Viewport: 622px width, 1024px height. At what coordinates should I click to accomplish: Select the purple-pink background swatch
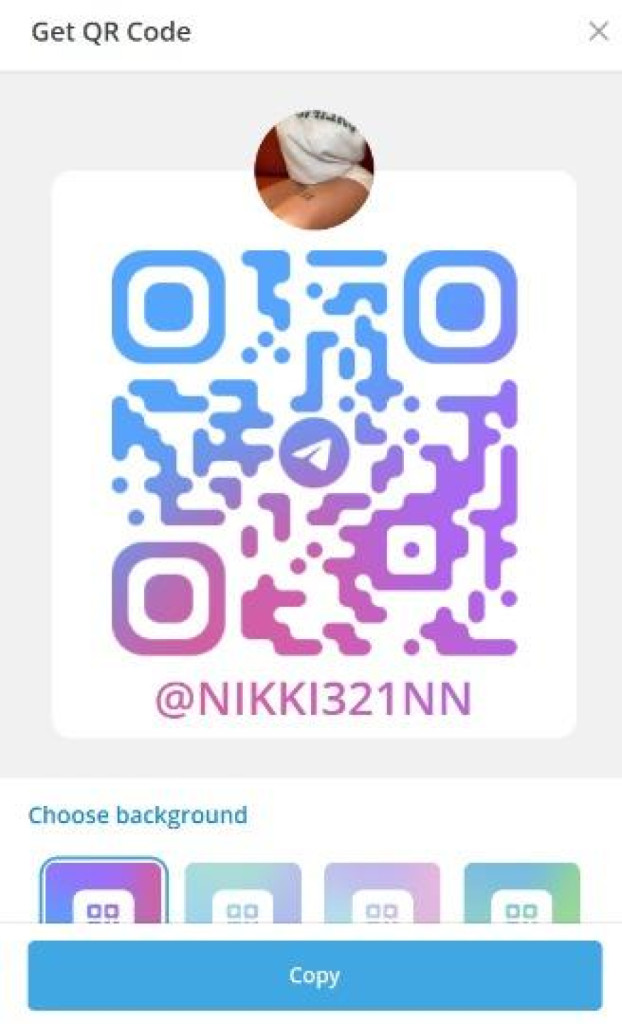pos(104,892)
